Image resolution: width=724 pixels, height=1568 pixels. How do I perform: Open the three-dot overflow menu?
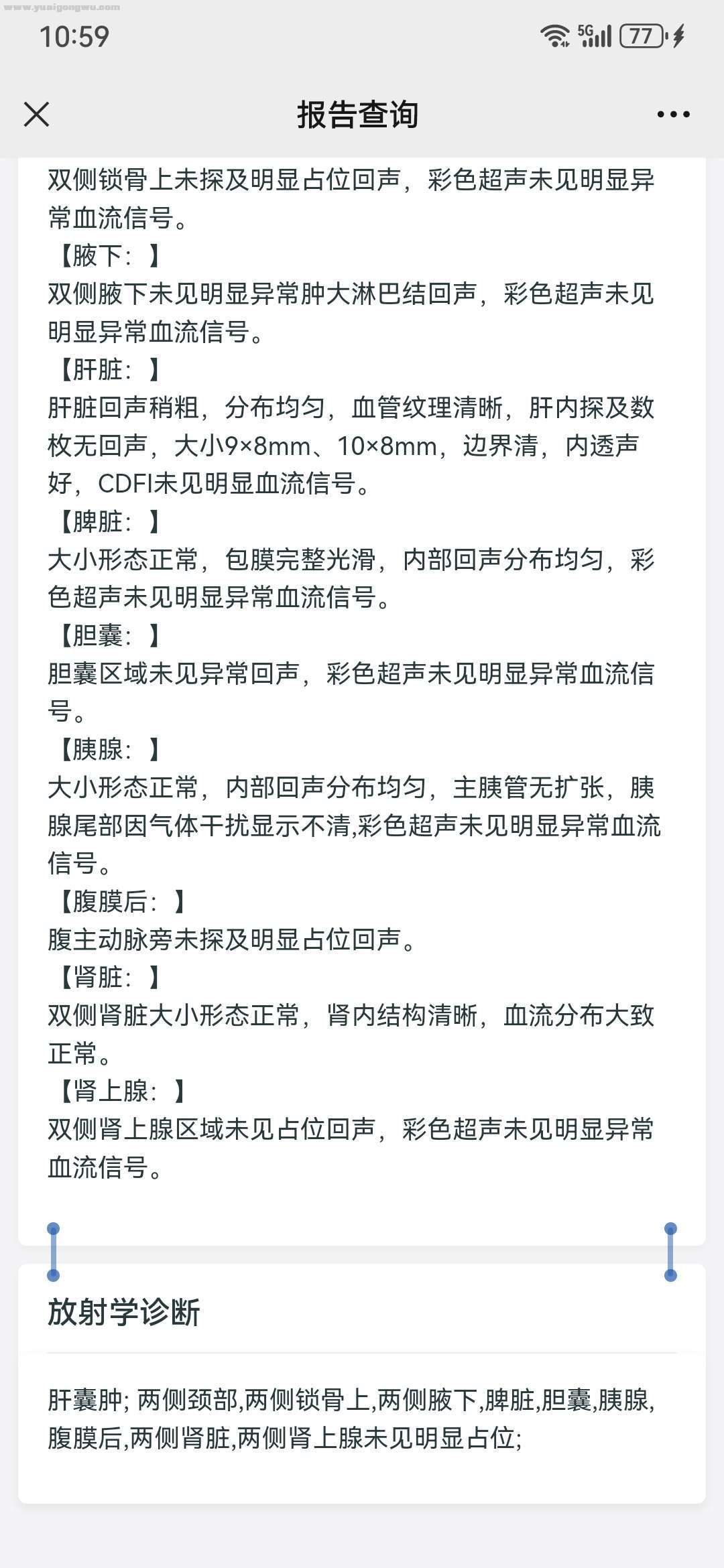point(673,115)
